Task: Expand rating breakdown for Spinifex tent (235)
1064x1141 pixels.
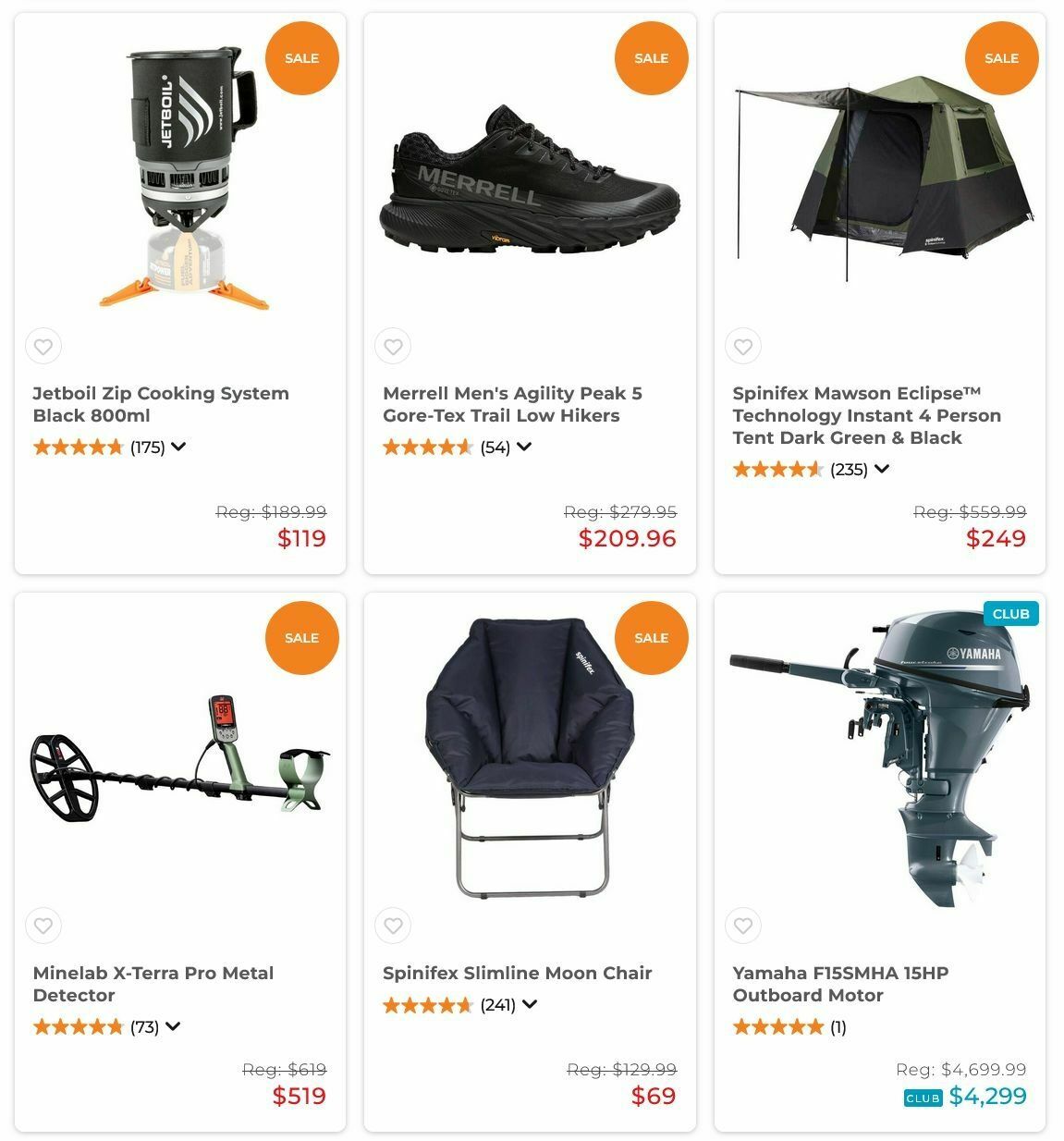Action: pos(882,469)
